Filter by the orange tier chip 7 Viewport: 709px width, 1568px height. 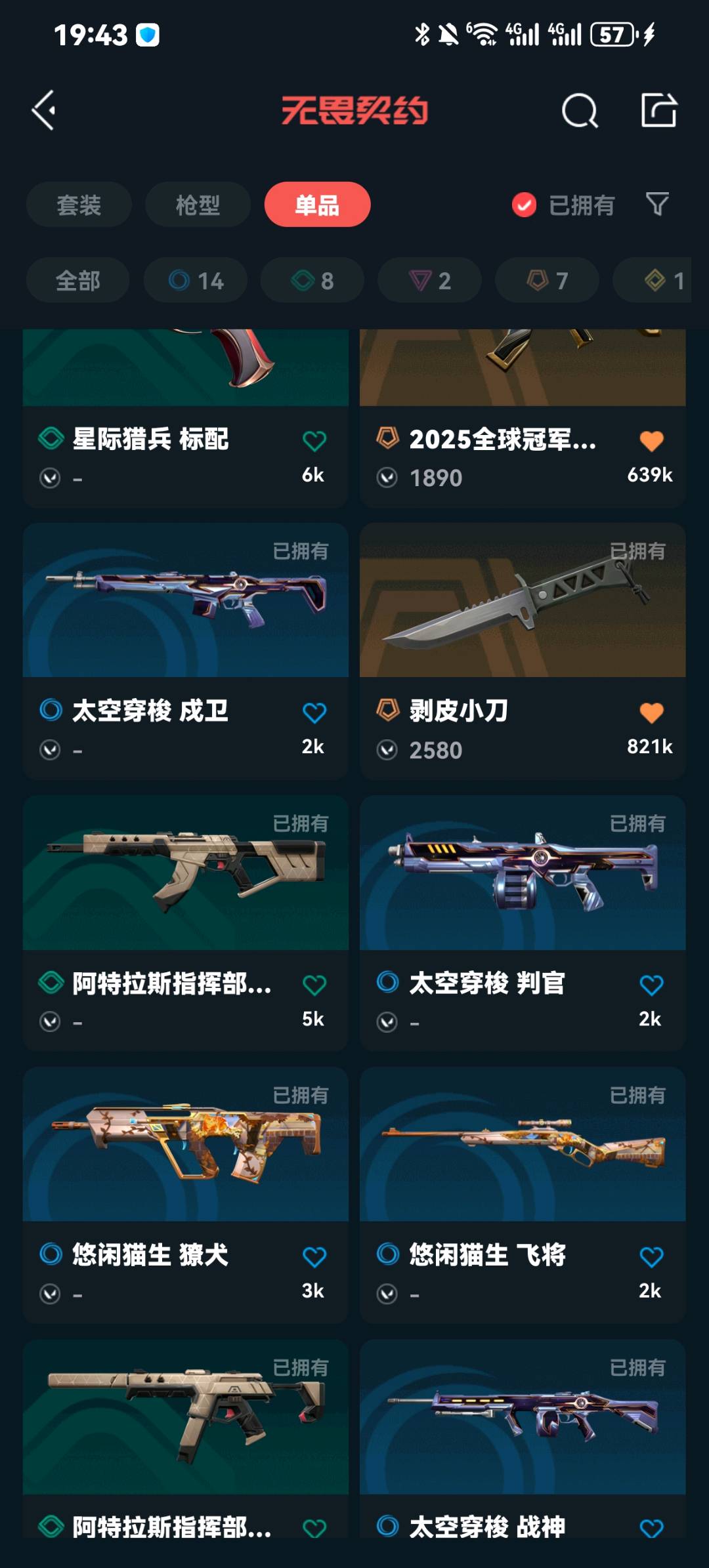(547, 280)
